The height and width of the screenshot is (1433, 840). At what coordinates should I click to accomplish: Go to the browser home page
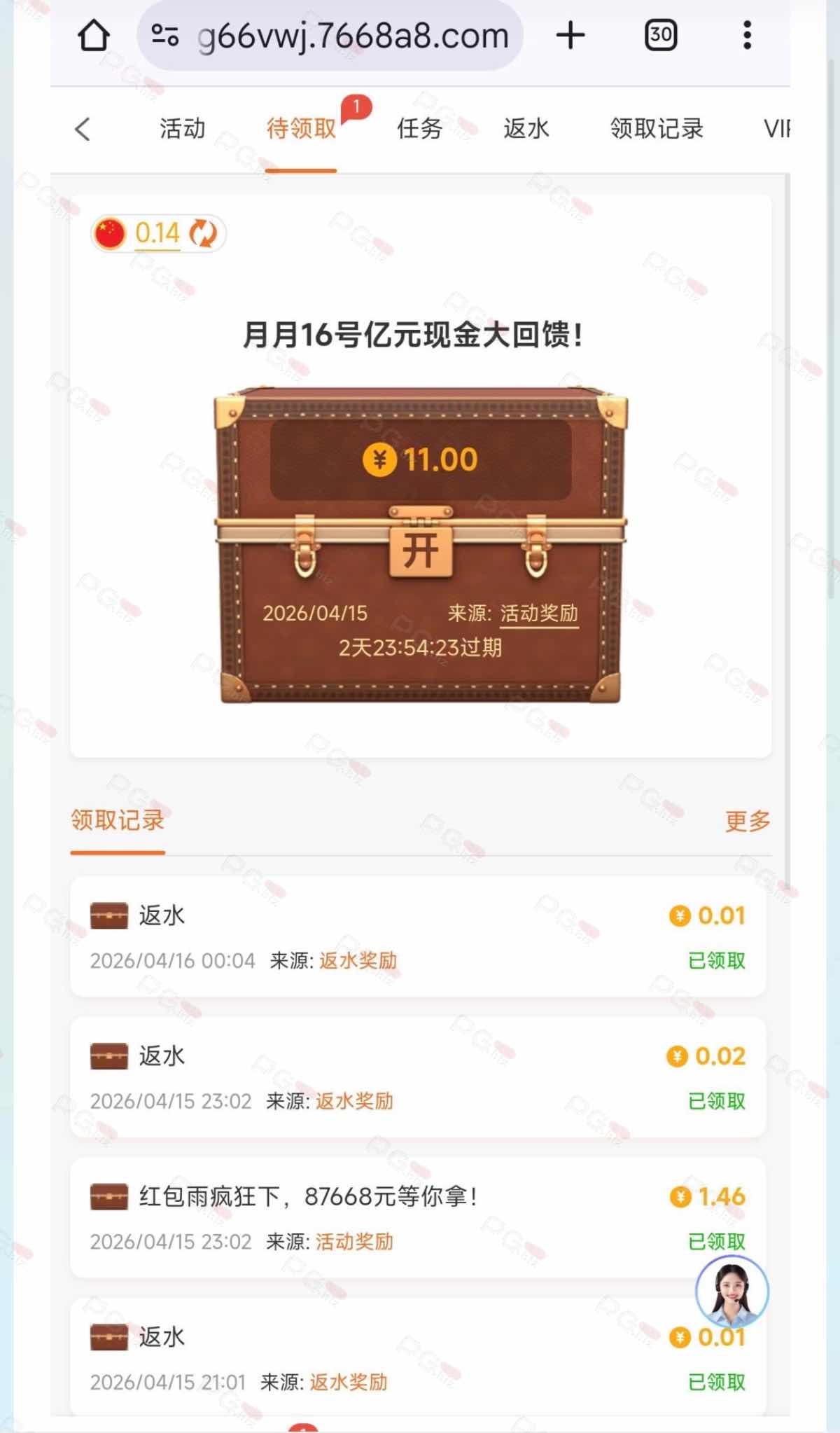[93, 36]
